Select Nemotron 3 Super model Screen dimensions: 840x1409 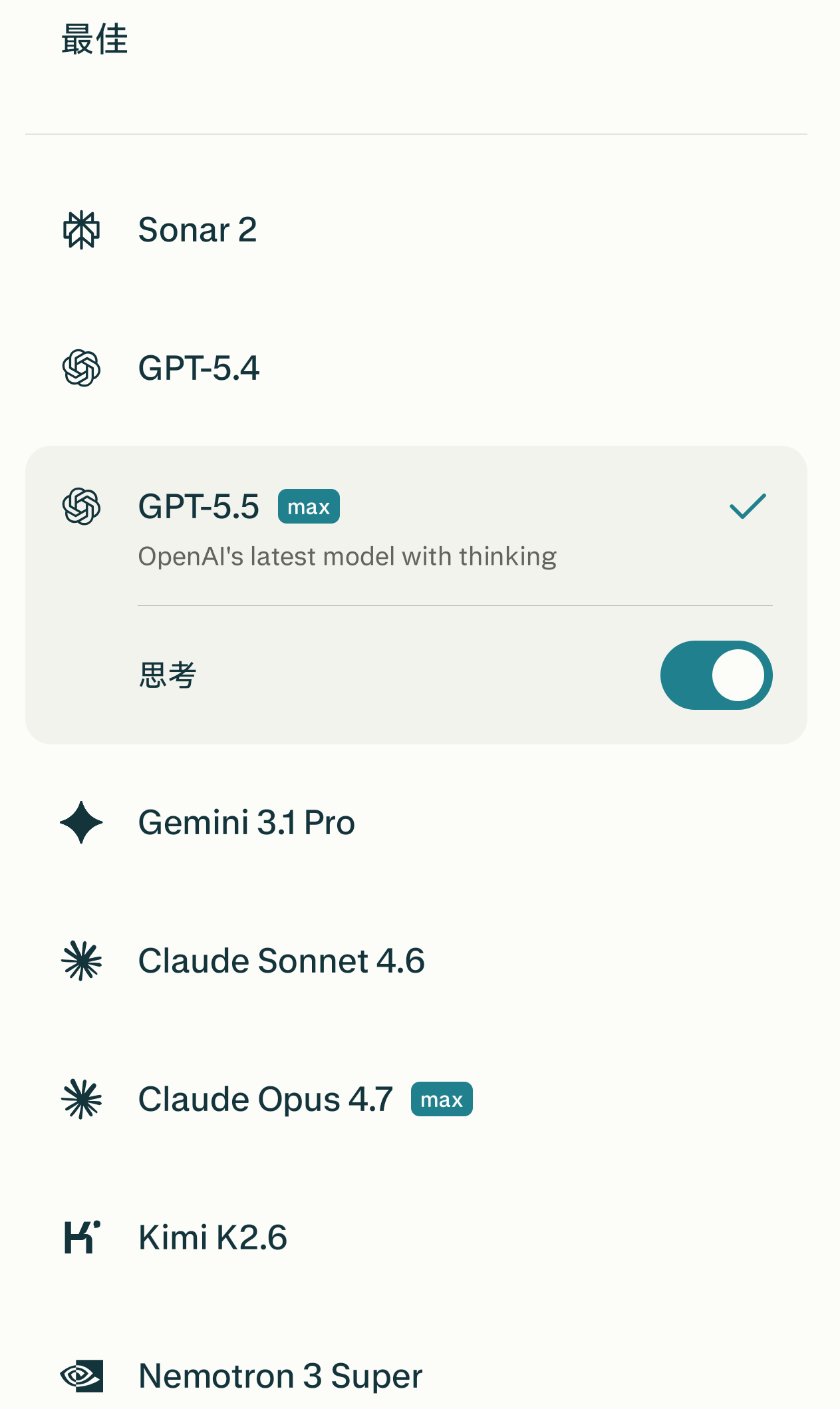coord(416,1376)
